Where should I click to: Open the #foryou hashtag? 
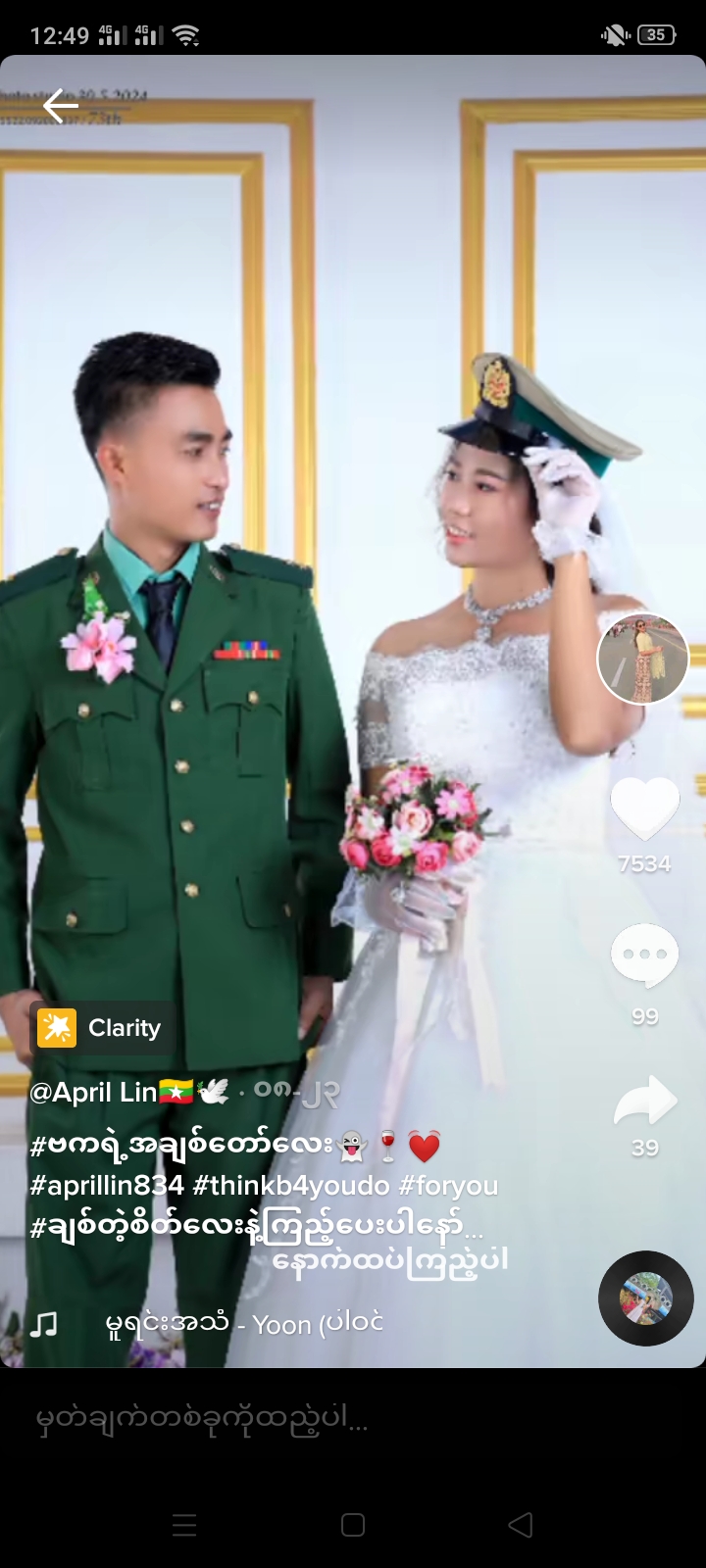[448, 1186]
